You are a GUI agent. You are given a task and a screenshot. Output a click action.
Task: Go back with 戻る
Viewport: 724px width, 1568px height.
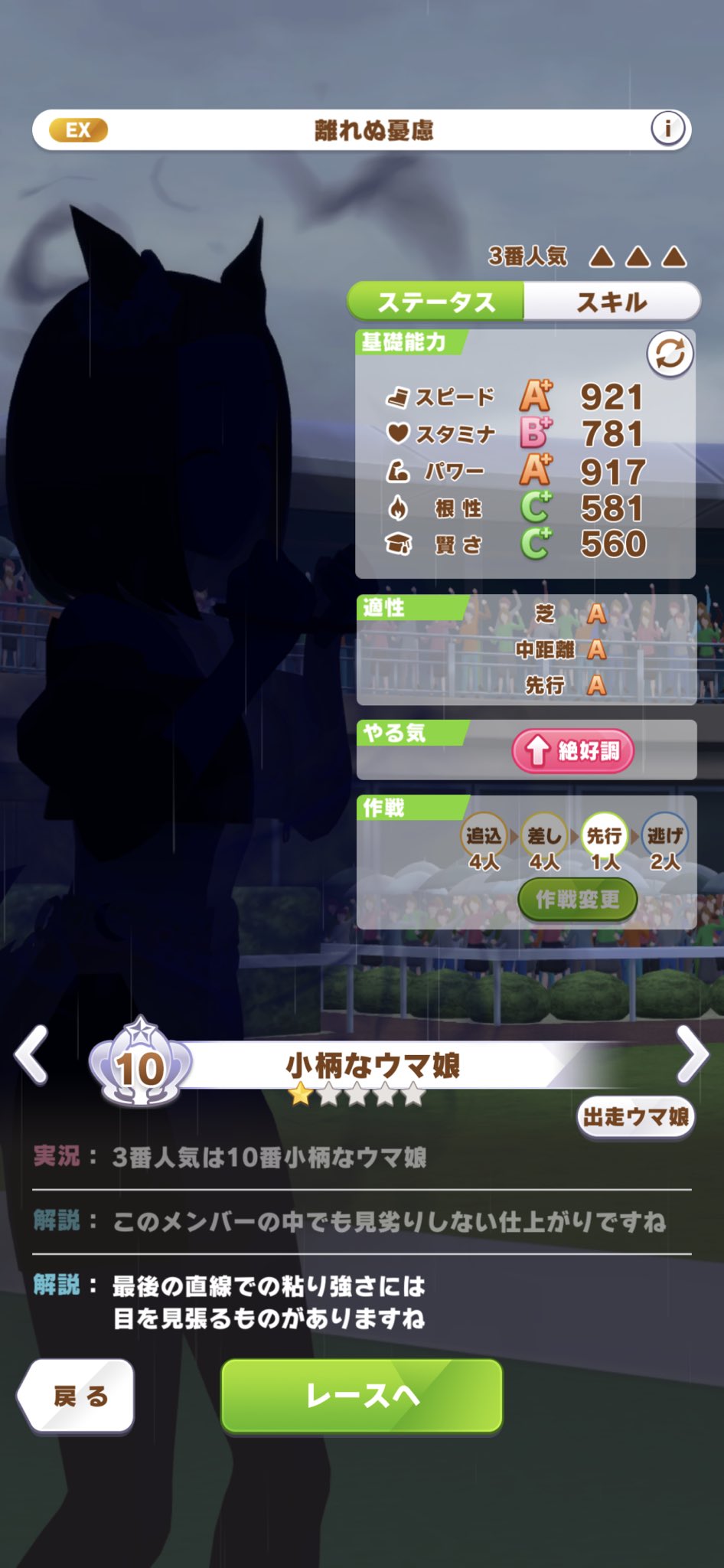click(77, 1396)
